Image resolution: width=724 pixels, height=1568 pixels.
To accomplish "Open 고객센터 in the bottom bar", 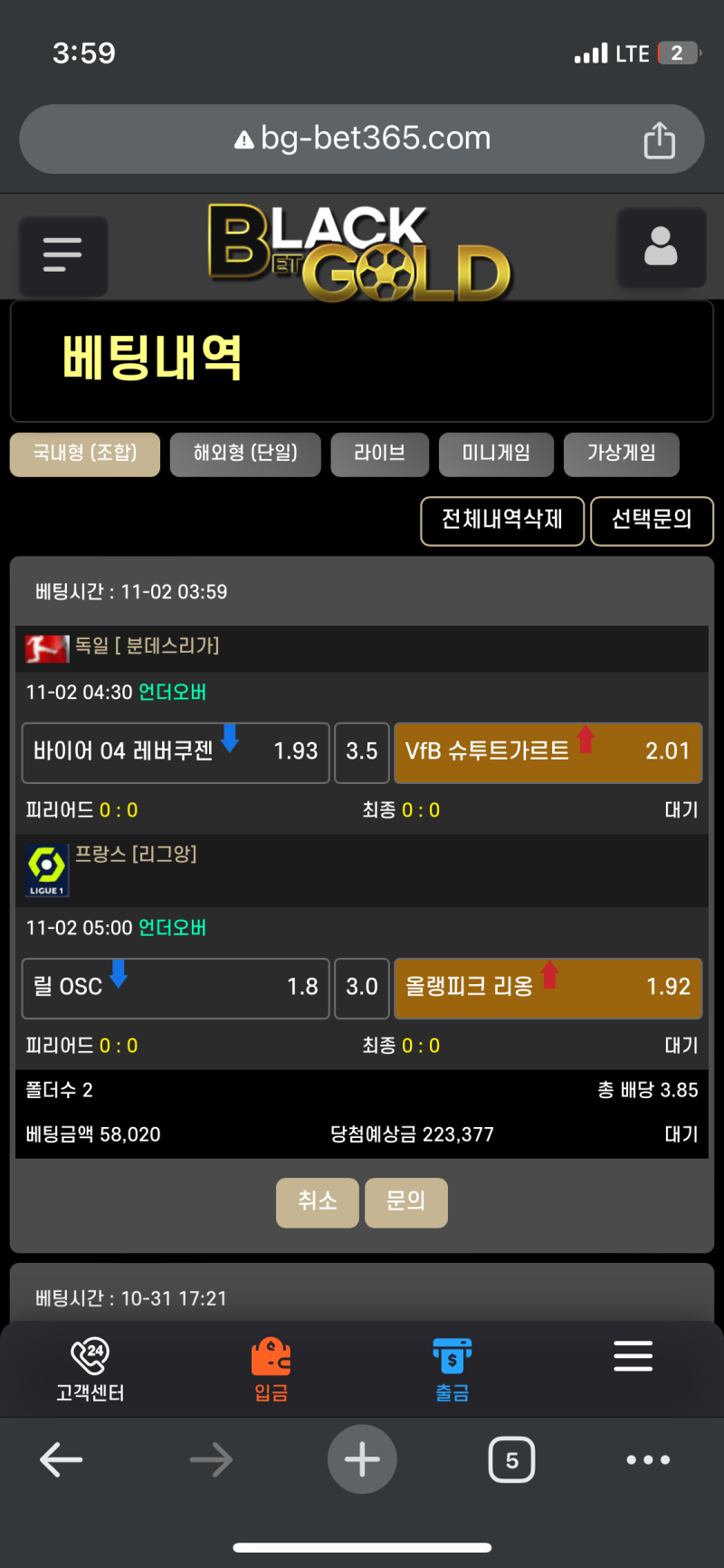I will tap(90, 1369).
